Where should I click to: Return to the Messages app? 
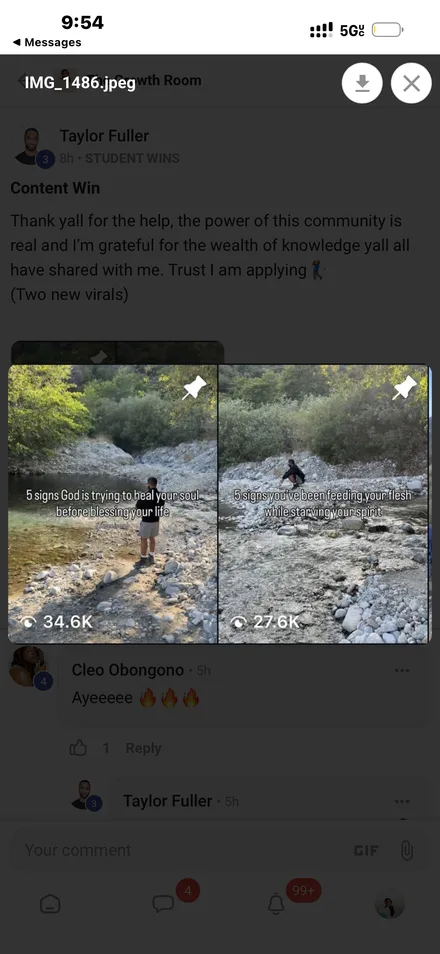coord(47,43)
